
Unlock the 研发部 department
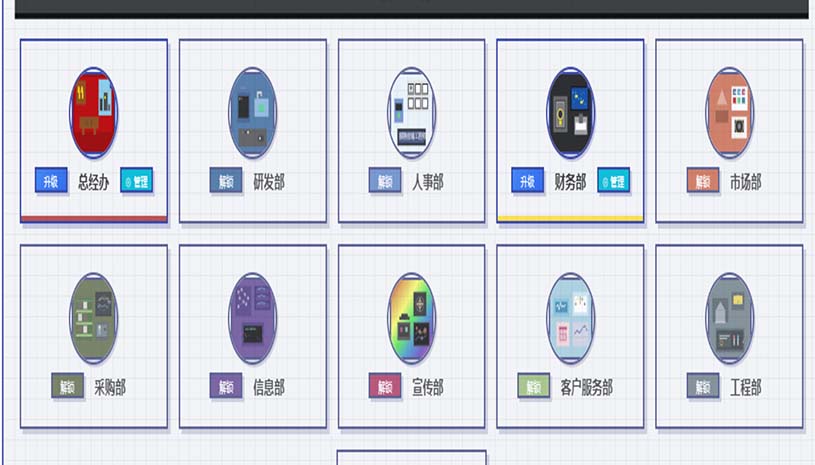point(226,181)
